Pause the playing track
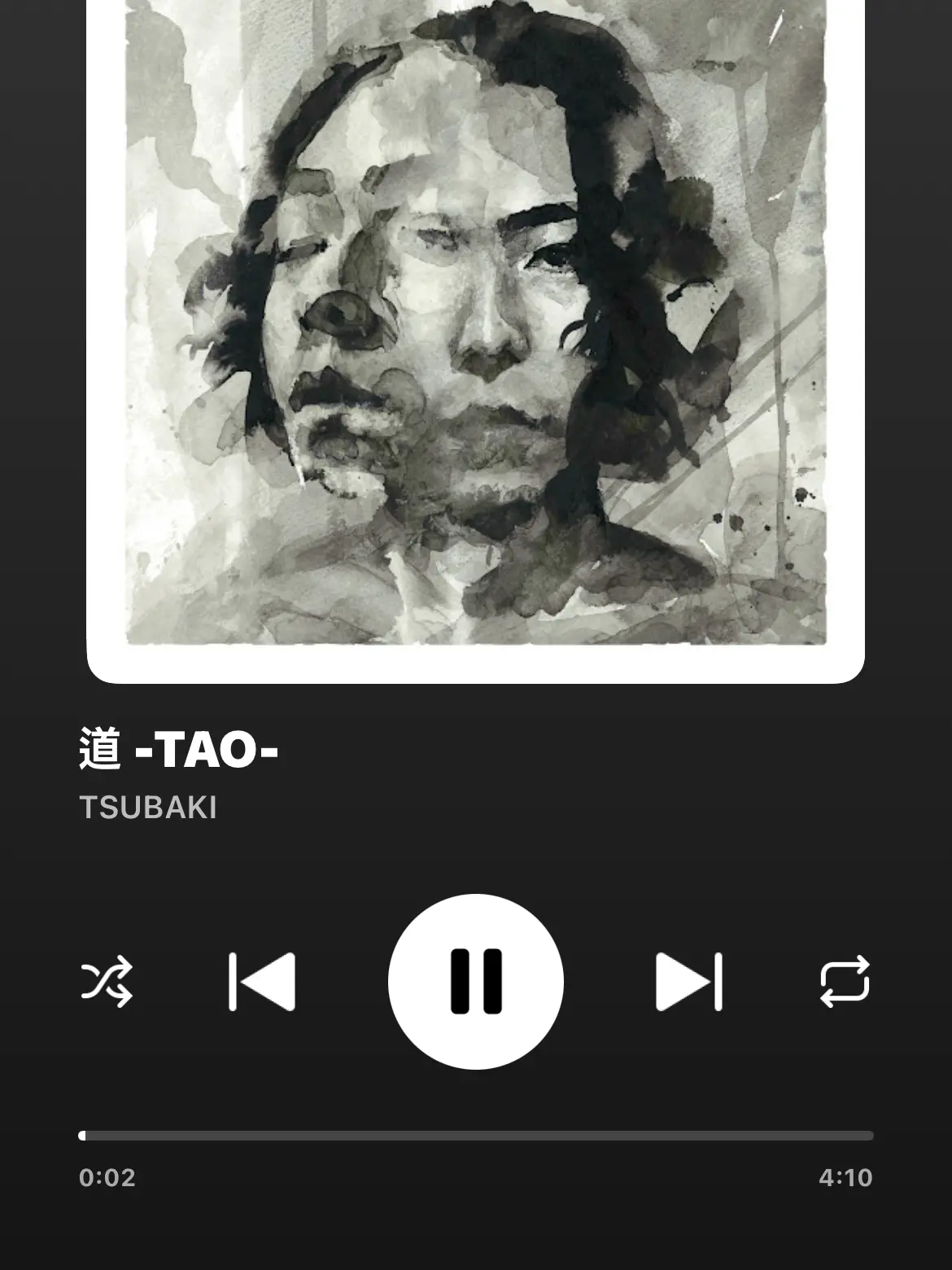The width and height of the screenshot is (952, 1270). [x=476, y=981]
